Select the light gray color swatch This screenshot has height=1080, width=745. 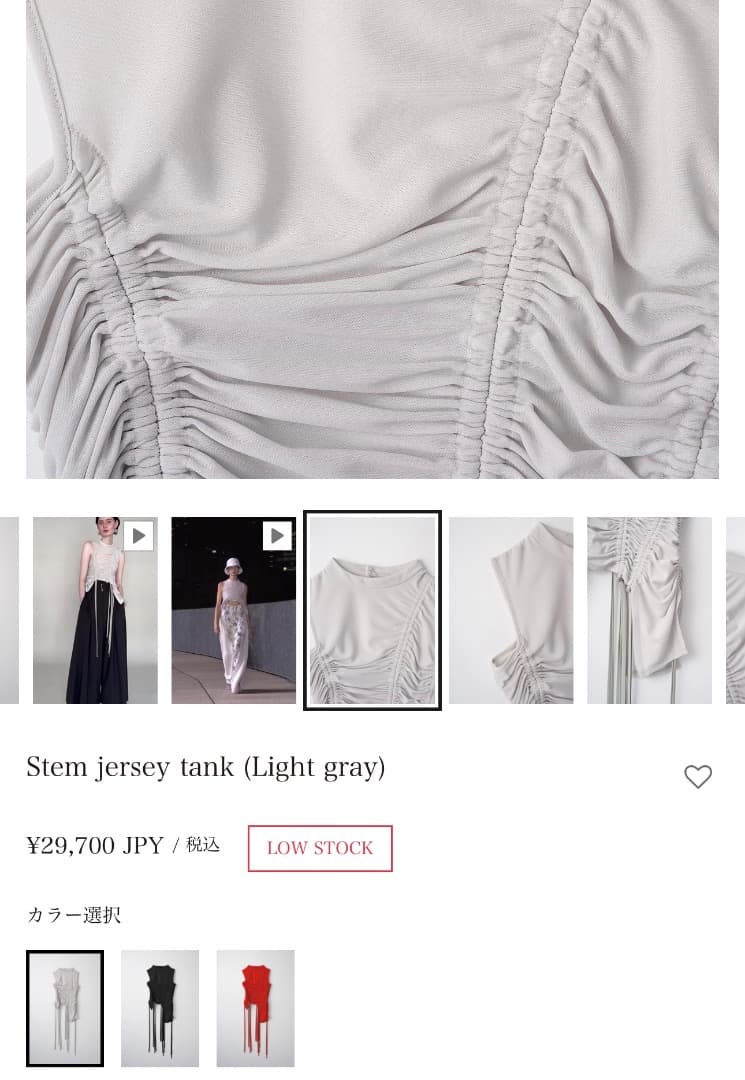tap(64, 1008)
